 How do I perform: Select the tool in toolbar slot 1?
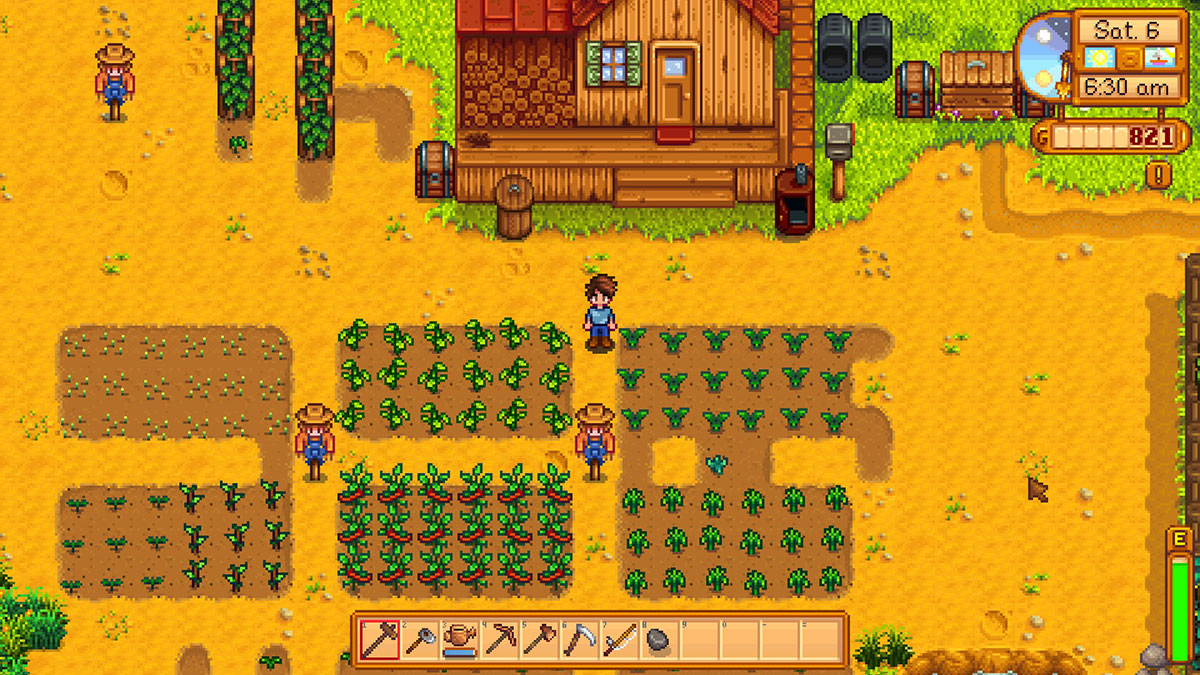379,639
